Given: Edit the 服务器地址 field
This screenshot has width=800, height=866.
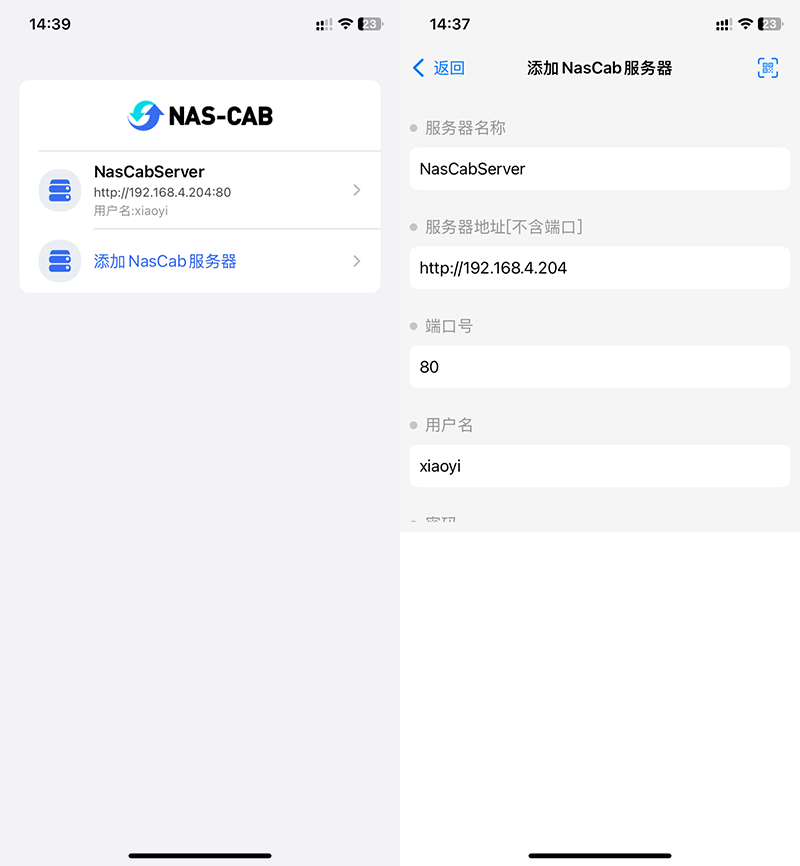Looking at the screenshot, I should point(600,268).
